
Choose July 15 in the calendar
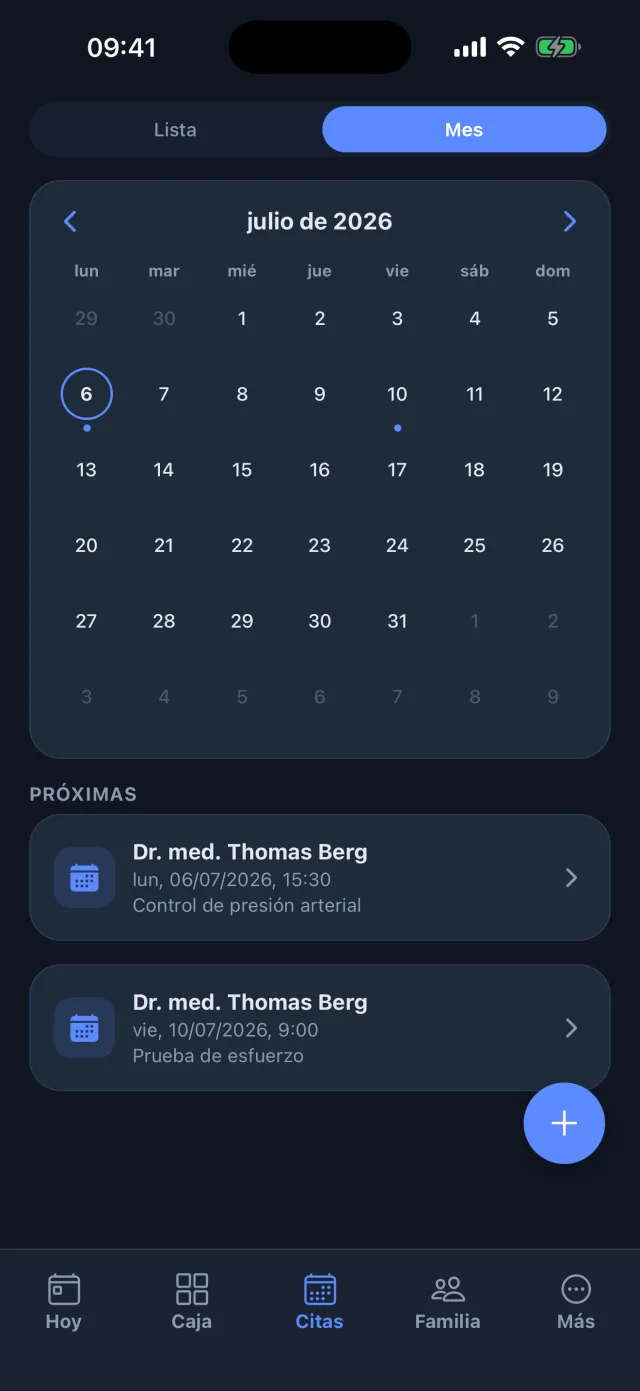coord(242,470)
